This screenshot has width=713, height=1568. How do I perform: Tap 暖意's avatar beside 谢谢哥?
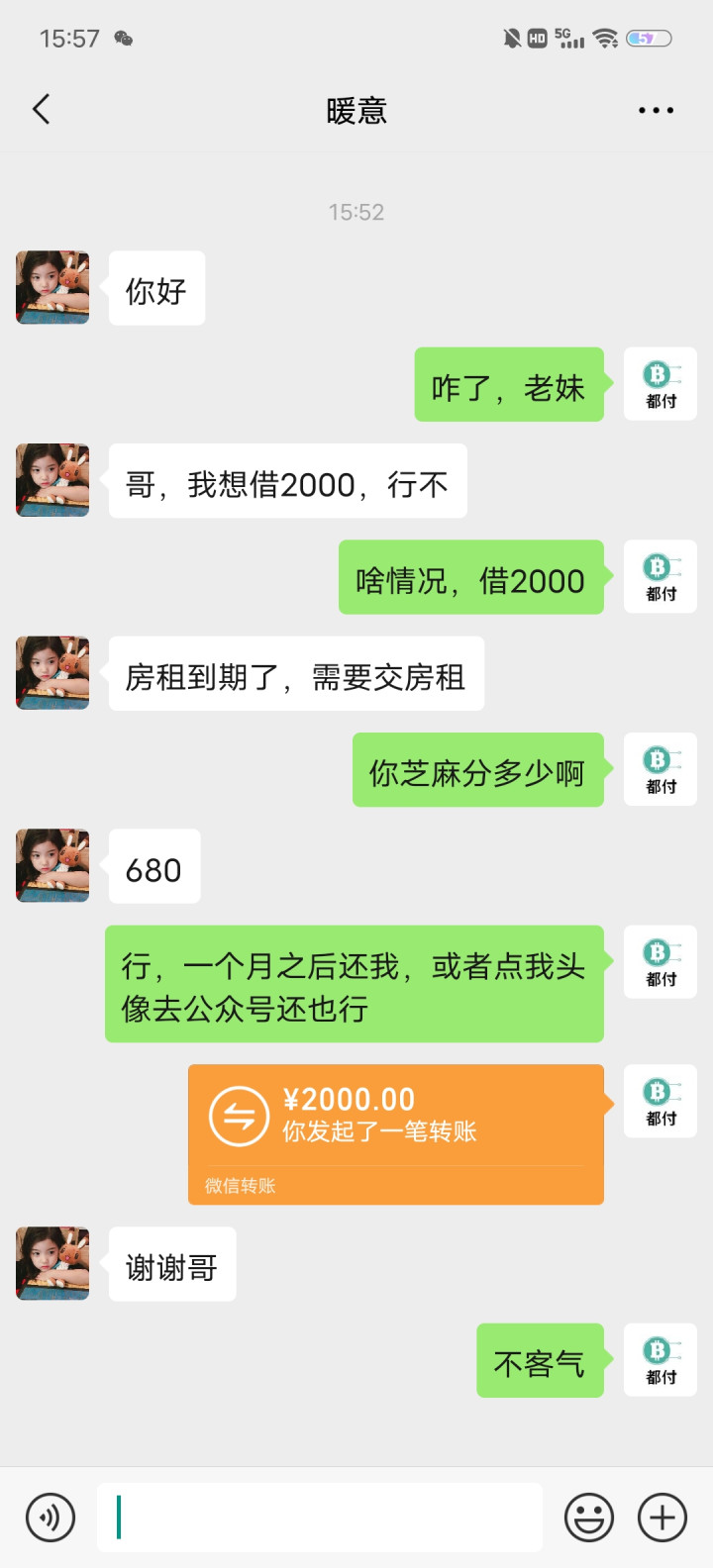pos(52,1264)
